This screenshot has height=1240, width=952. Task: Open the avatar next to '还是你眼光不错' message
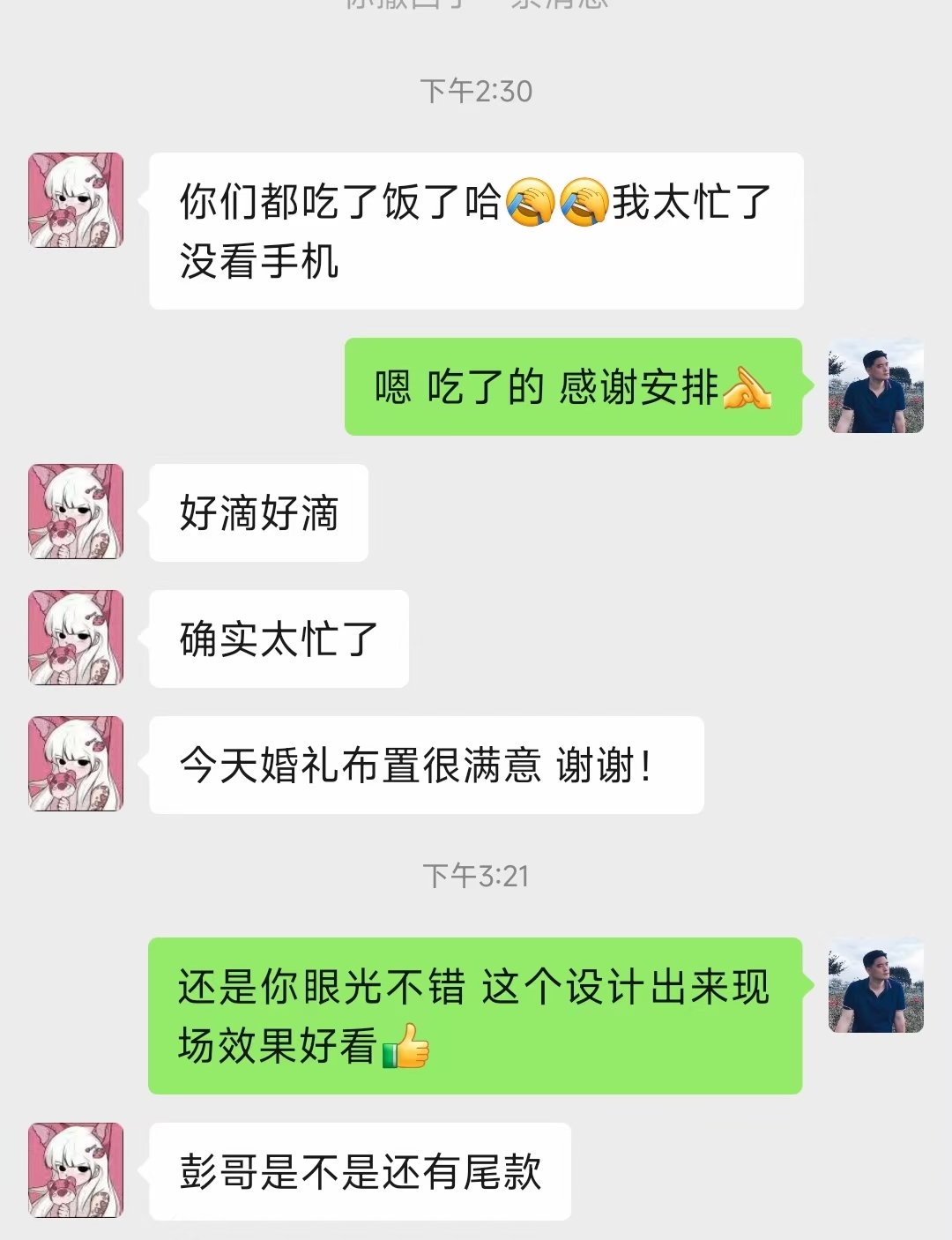tap(875, 986)
